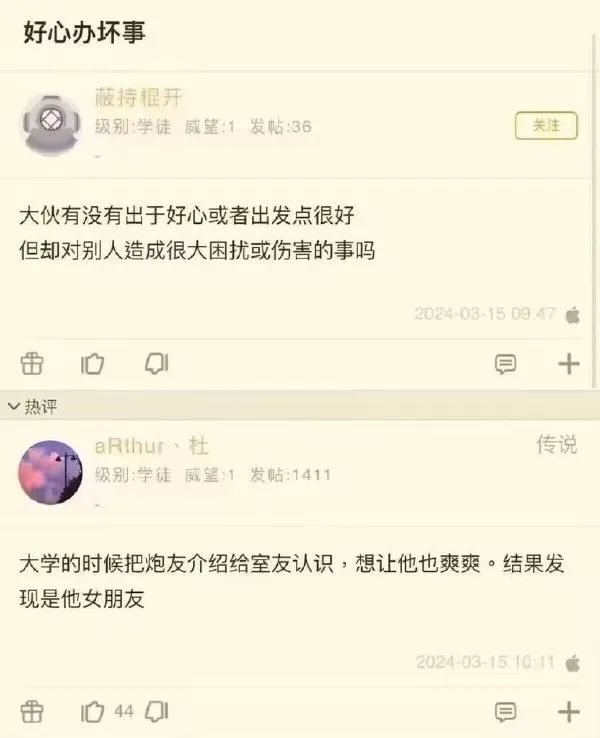This screenshot has height=738, width=600.
Task: Like aRthur、杜's reply with 44 likes
Action: (x=94, y=712)
